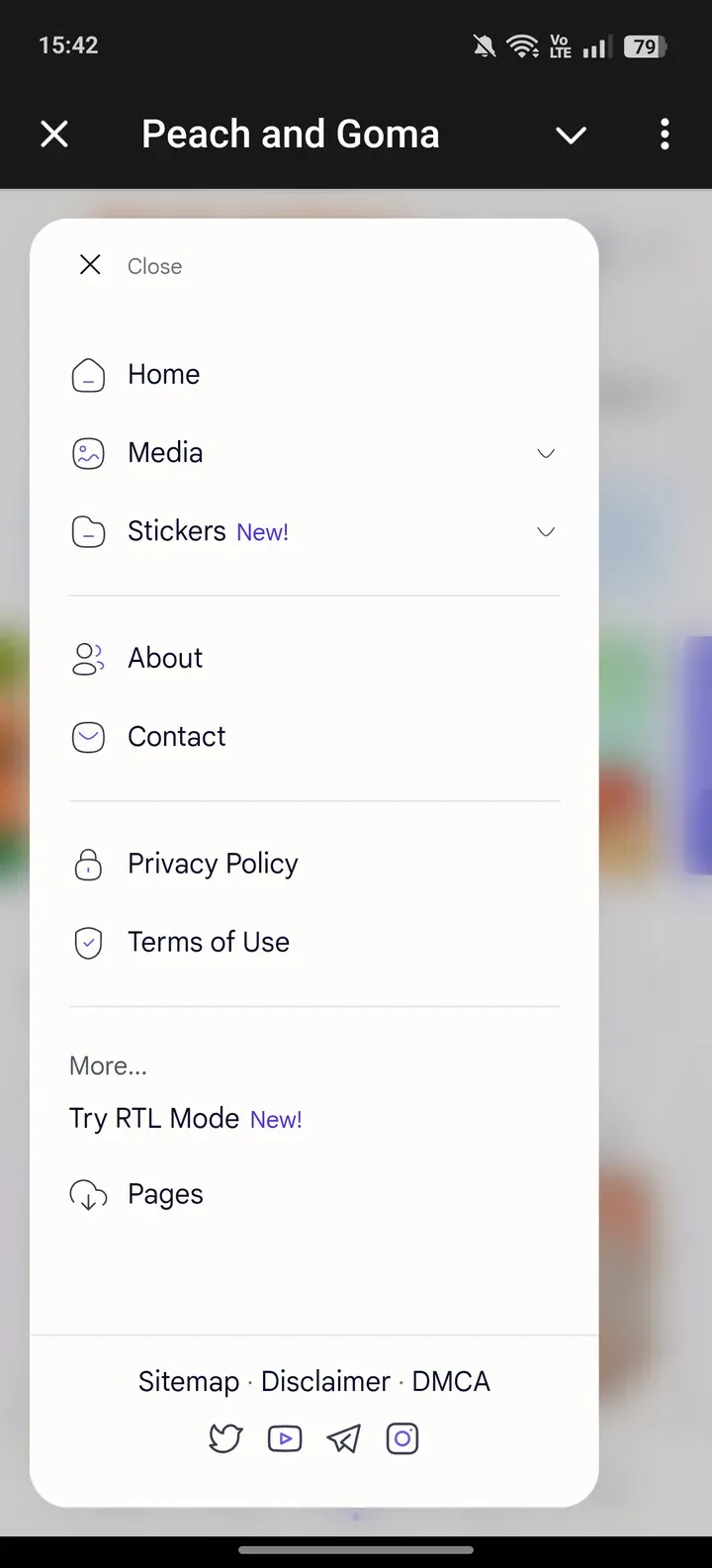Visit the Instagram profile
The height and width of the screenshot is (1568, 712).
pos(402,1438)
